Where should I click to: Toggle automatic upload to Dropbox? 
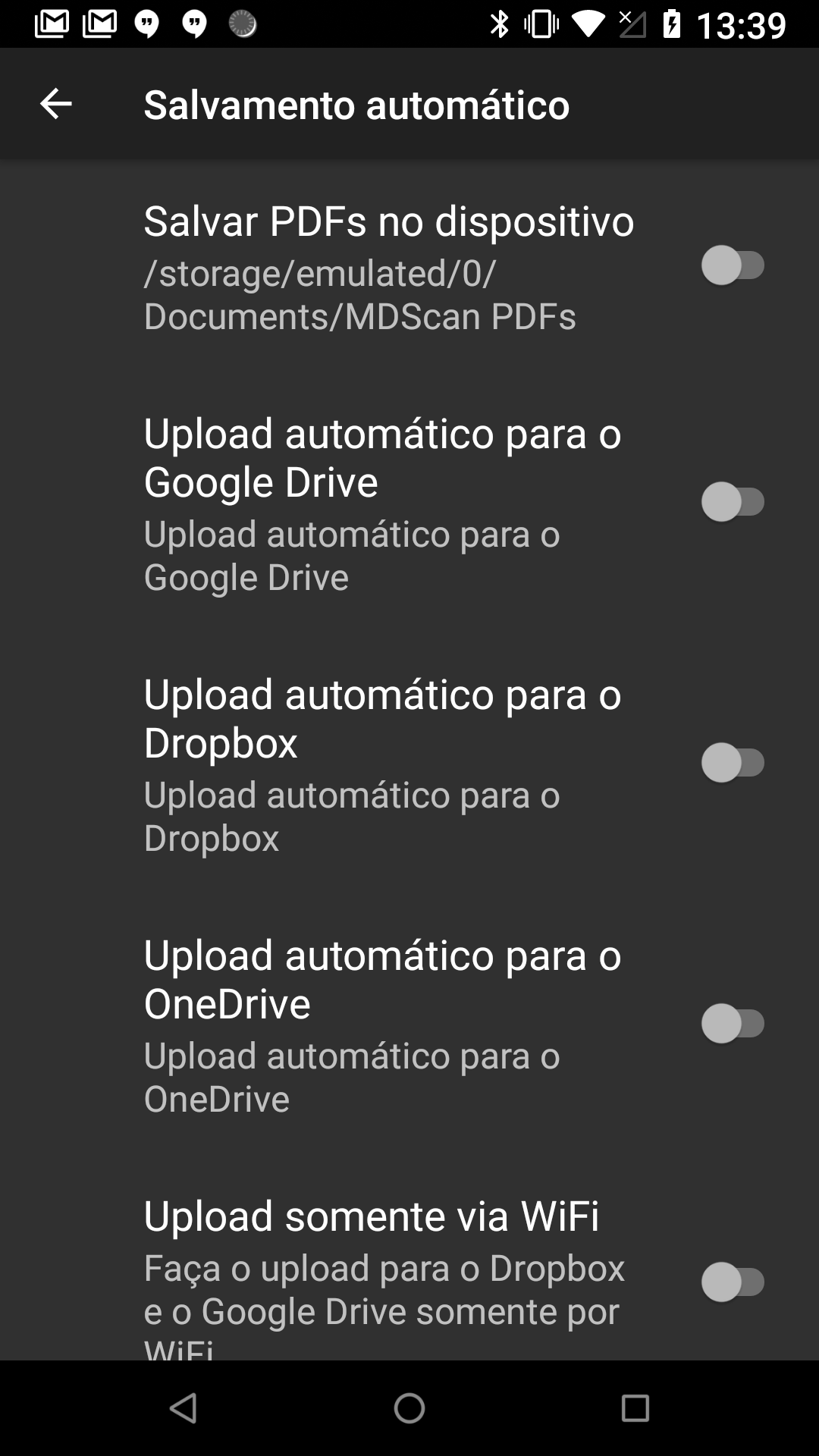click(x=733, y=762)
